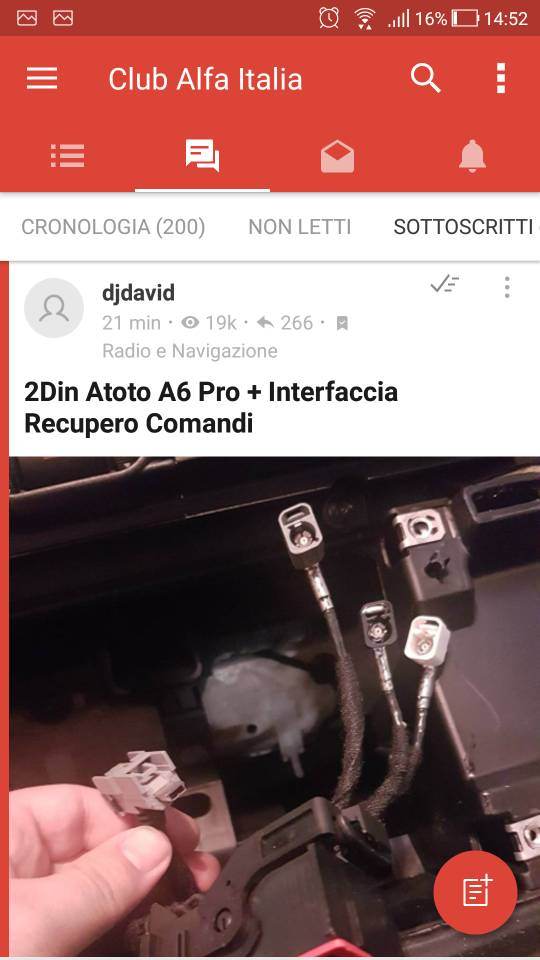This screenshot has width=540, height=960.
Task: Show NON LETTI threads
Action: pyautogui.click(x=299, y=227)
